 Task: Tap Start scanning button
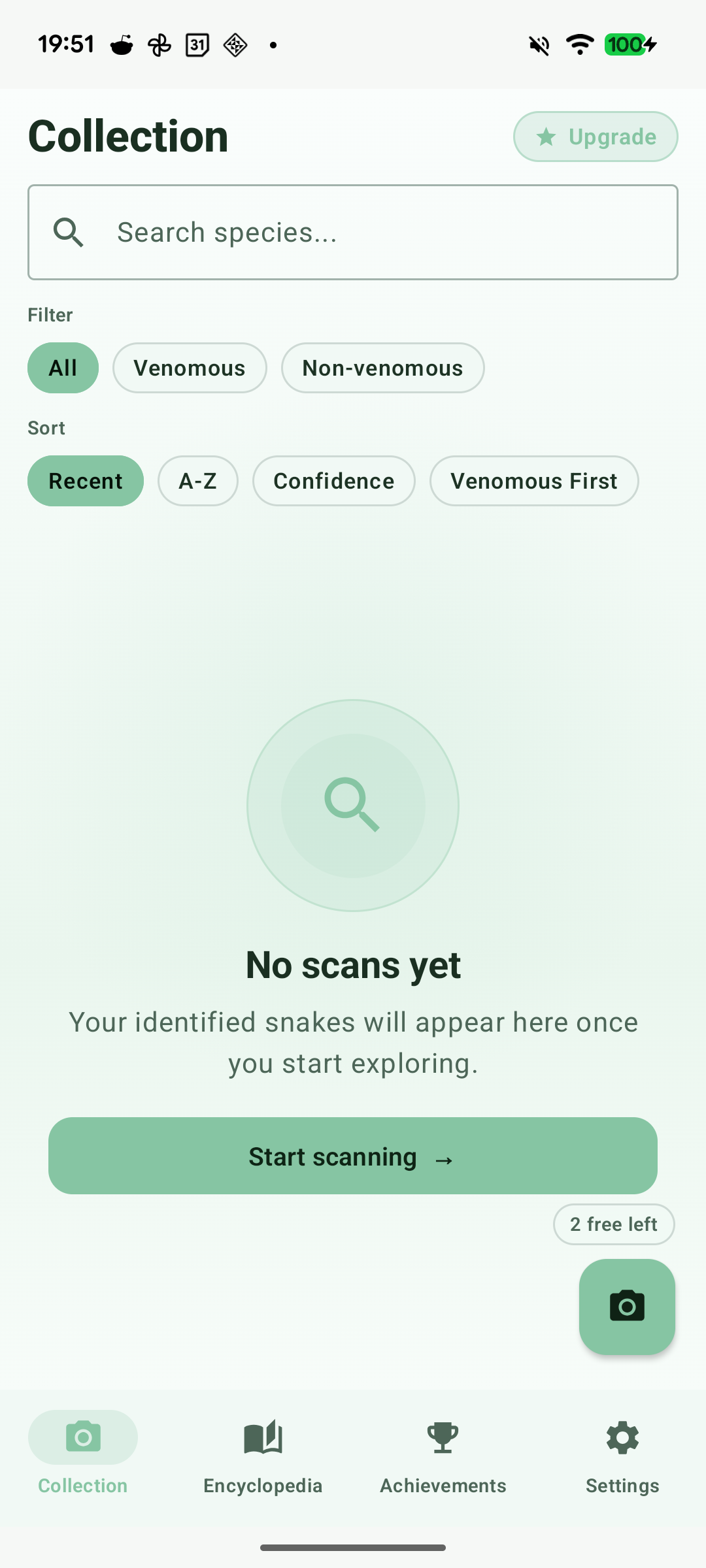(353, 1156)
